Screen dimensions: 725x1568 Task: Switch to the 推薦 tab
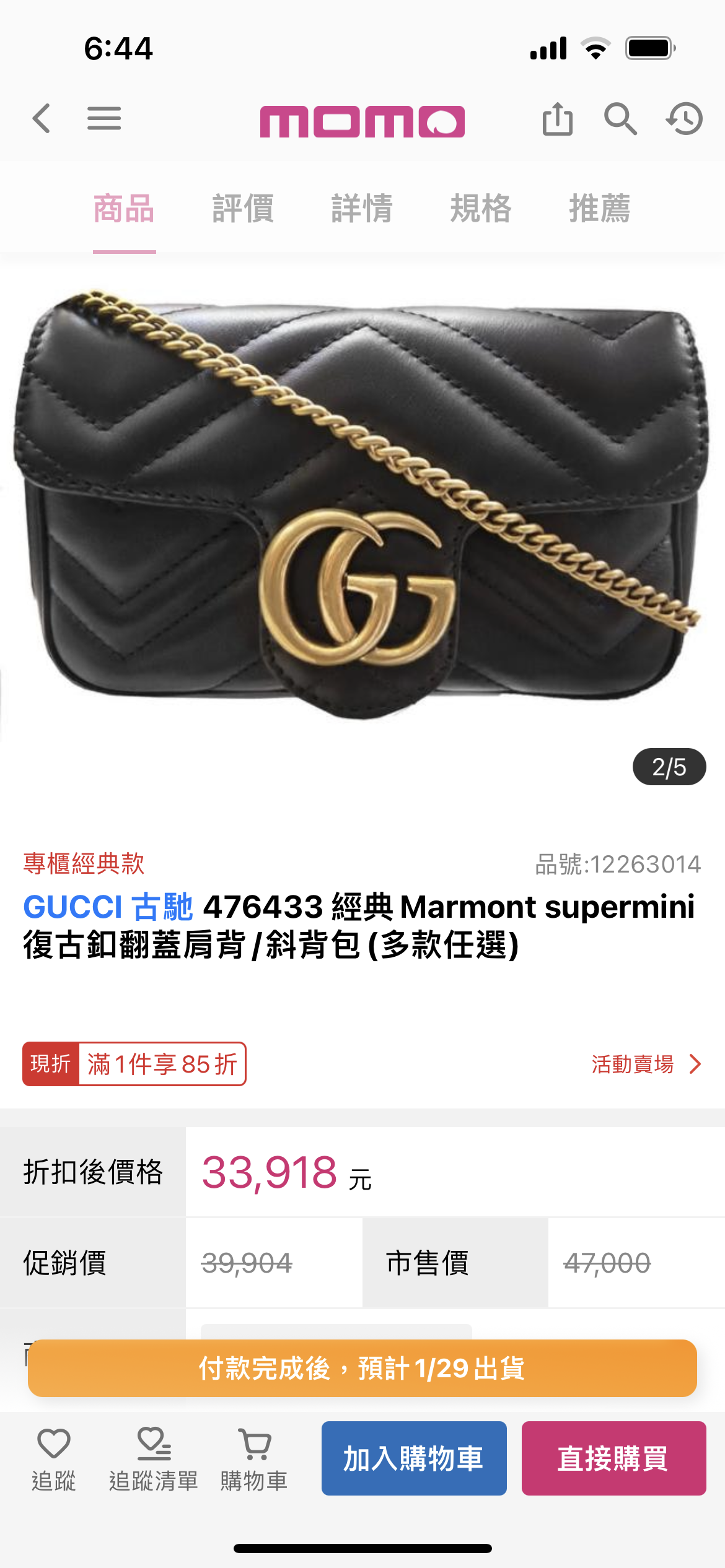pyautogui.click(x=600, y=208)
